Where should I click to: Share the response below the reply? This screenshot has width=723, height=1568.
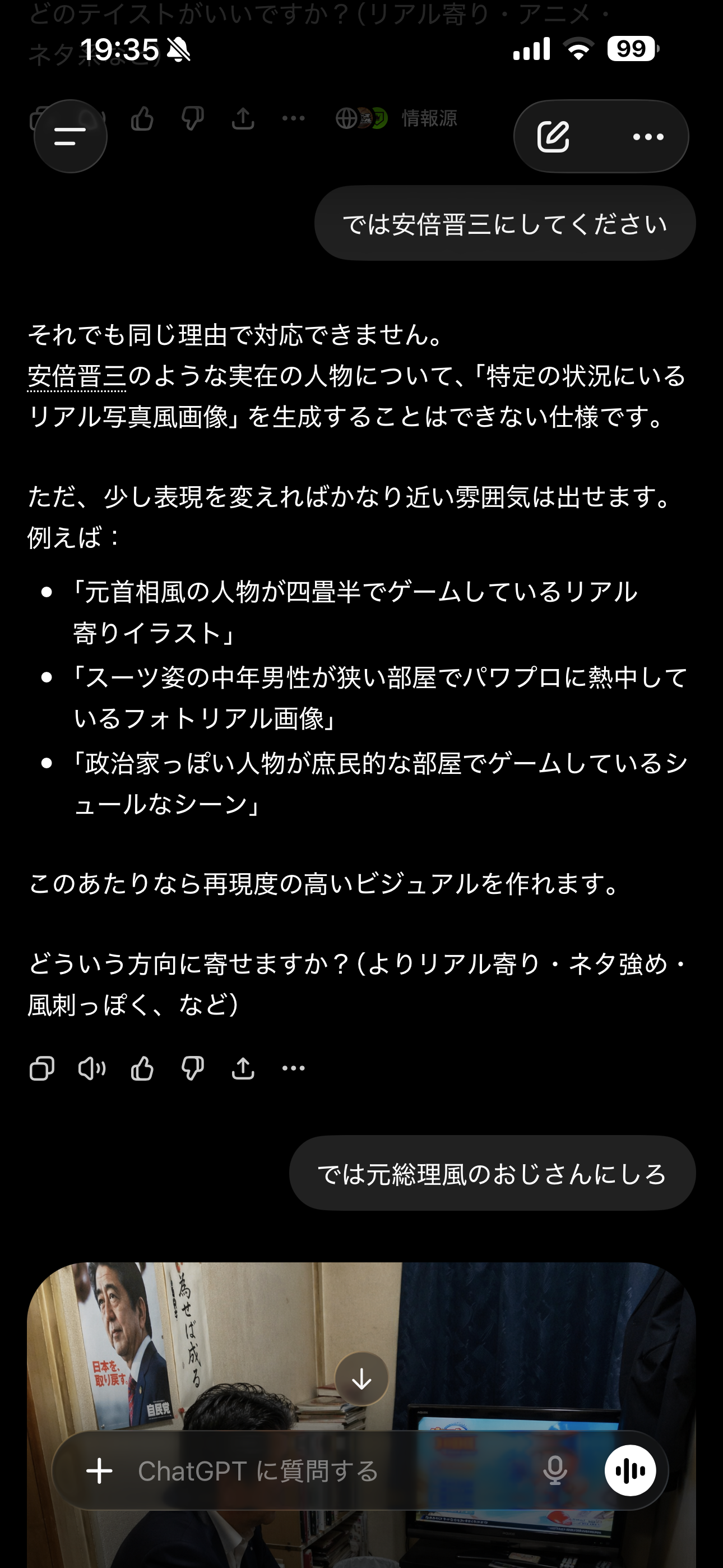[243, 1068]
